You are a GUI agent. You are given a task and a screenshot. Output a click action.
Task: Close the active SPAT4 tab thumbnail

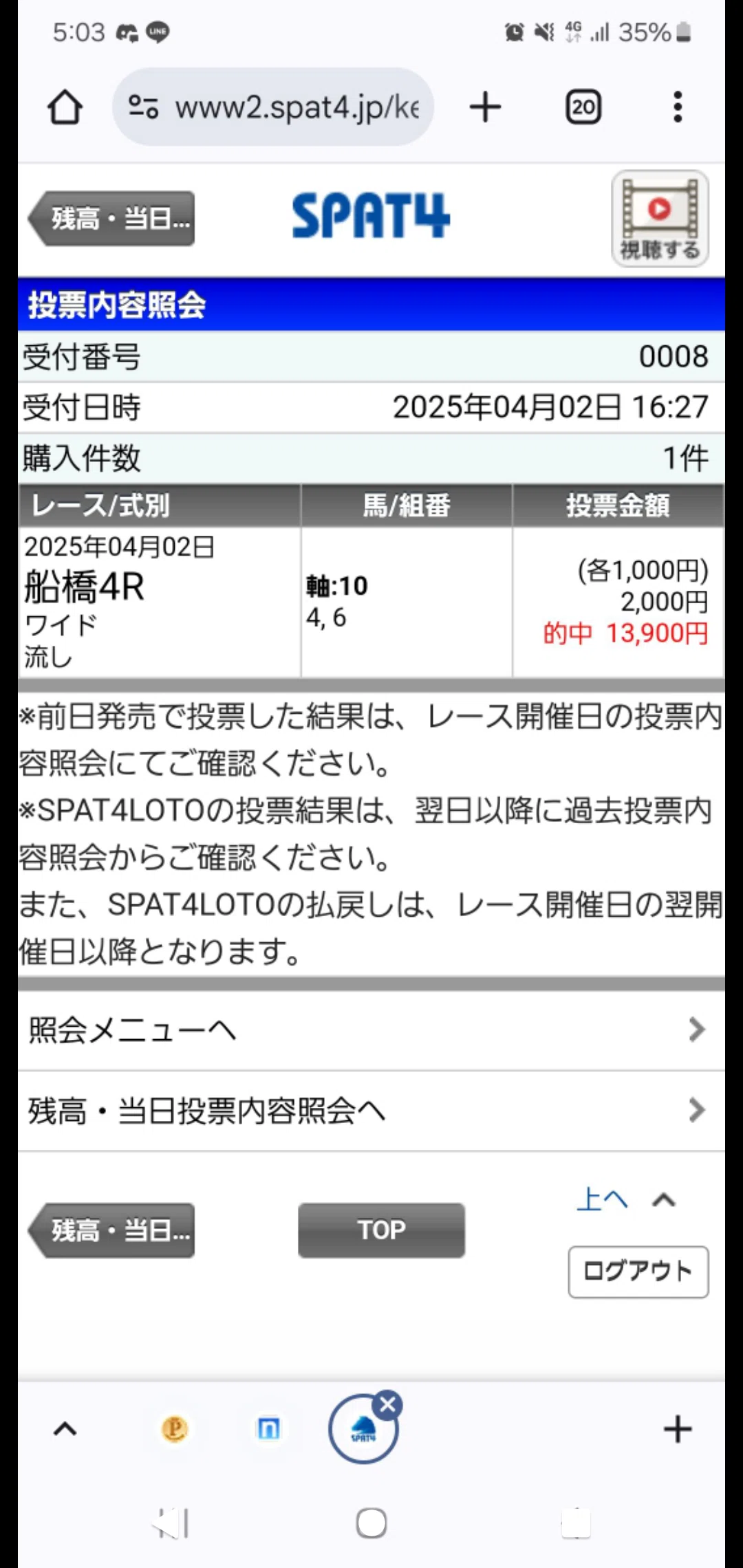(388, 1405)
